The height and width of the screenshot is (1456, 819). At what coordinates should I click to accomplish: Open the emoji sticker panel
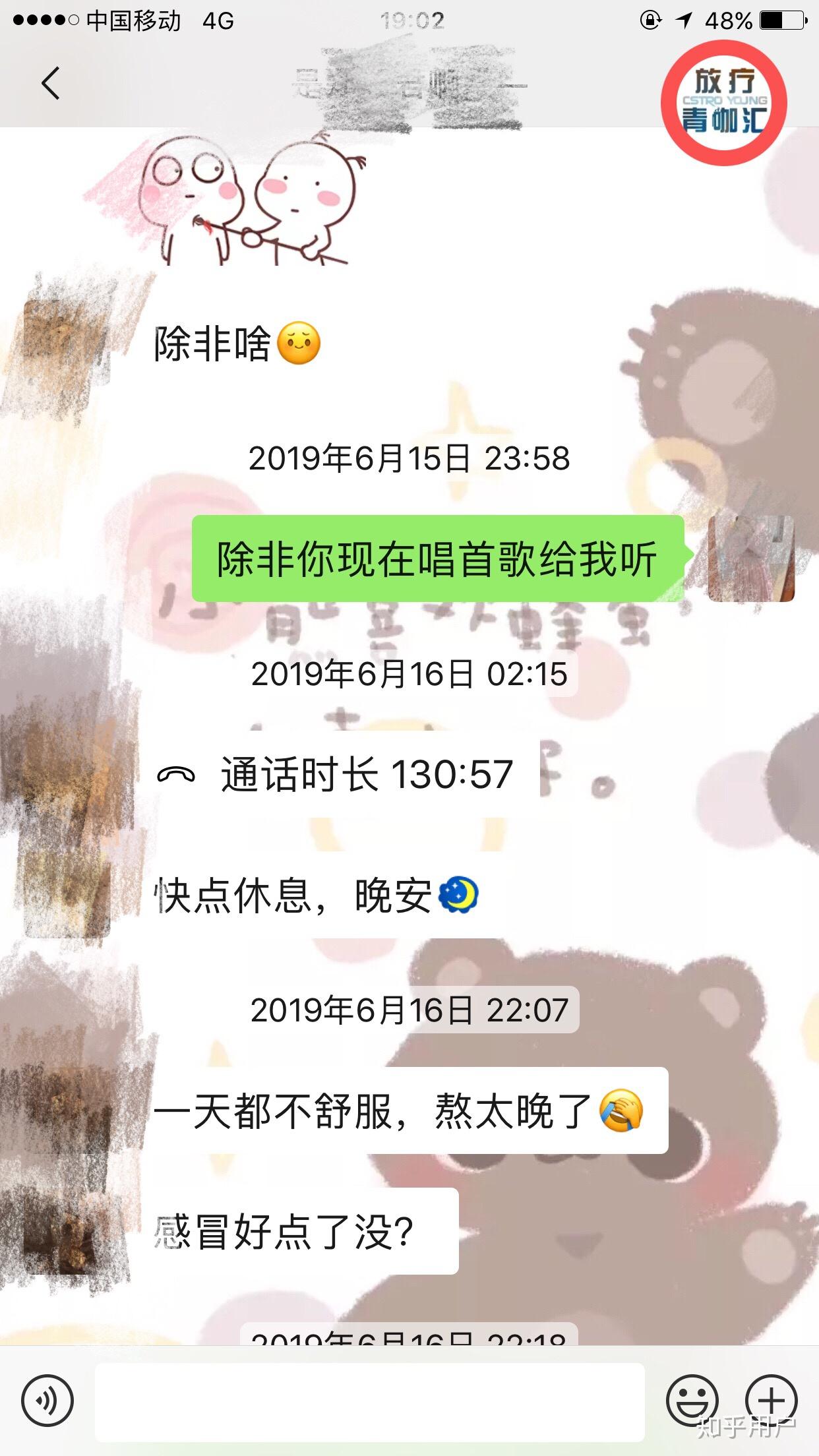tap(692, 1399)
